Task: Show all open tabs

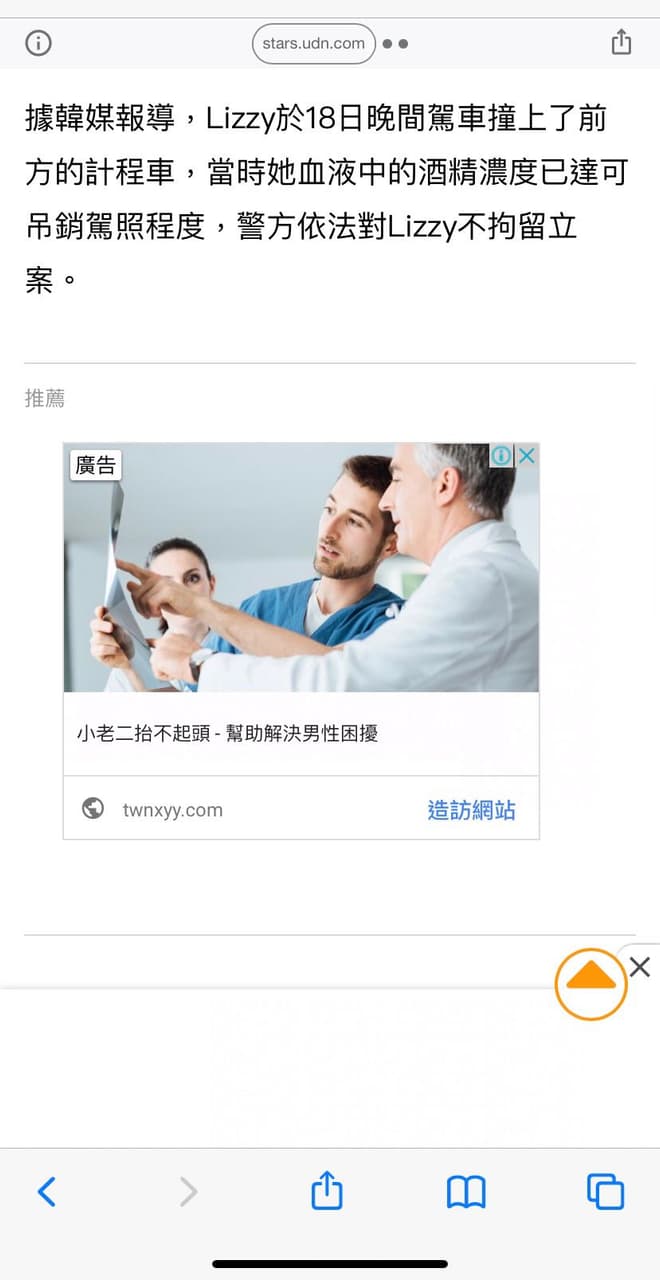Action: (x=605, y=1191)
